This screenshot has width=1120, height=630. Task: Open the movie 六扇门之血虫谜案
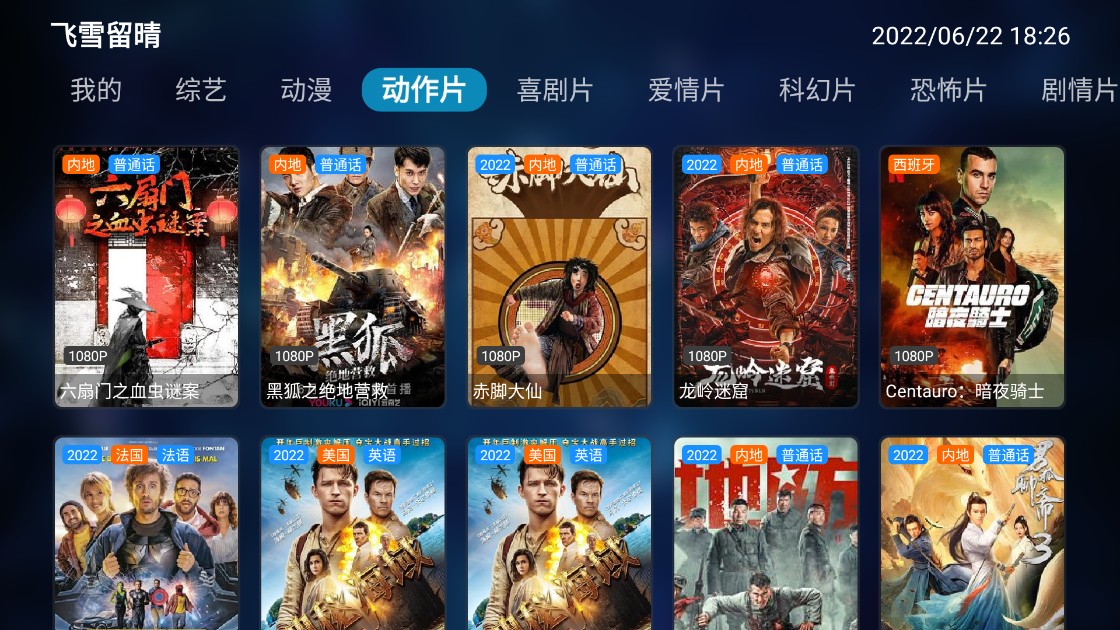(146, 277)
